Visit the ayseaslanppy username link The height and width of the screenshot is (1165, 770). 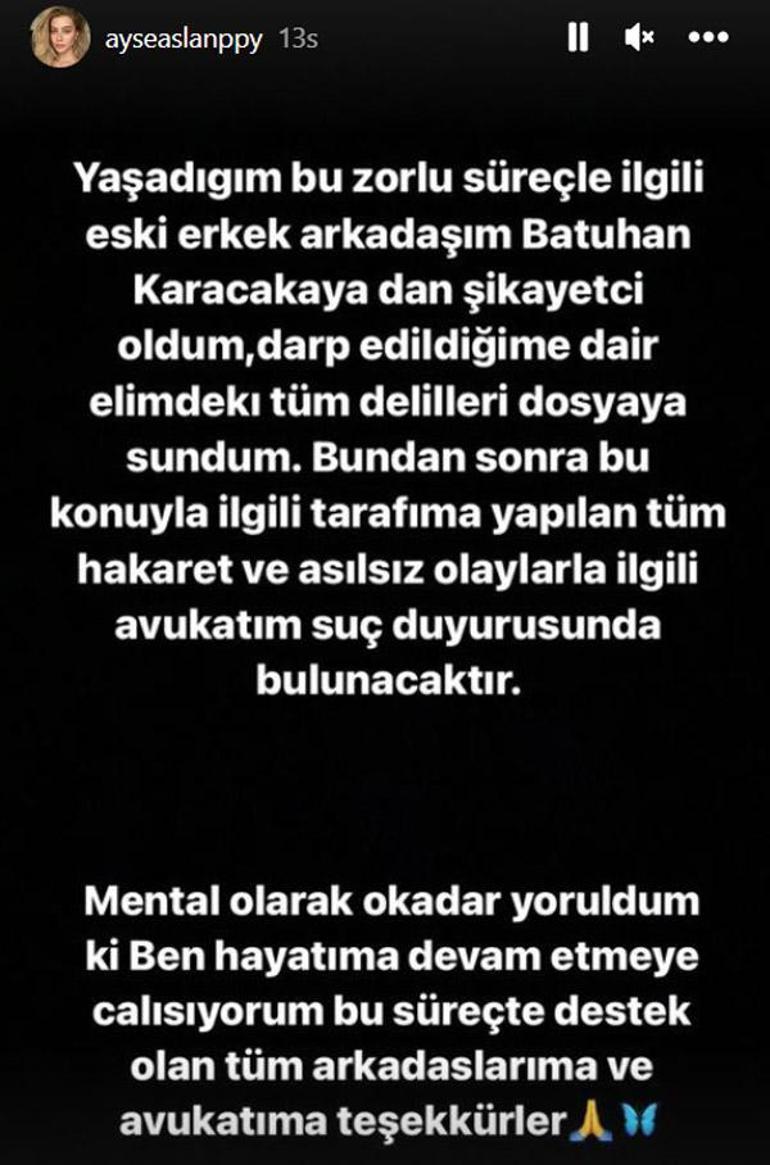(182, 38)
